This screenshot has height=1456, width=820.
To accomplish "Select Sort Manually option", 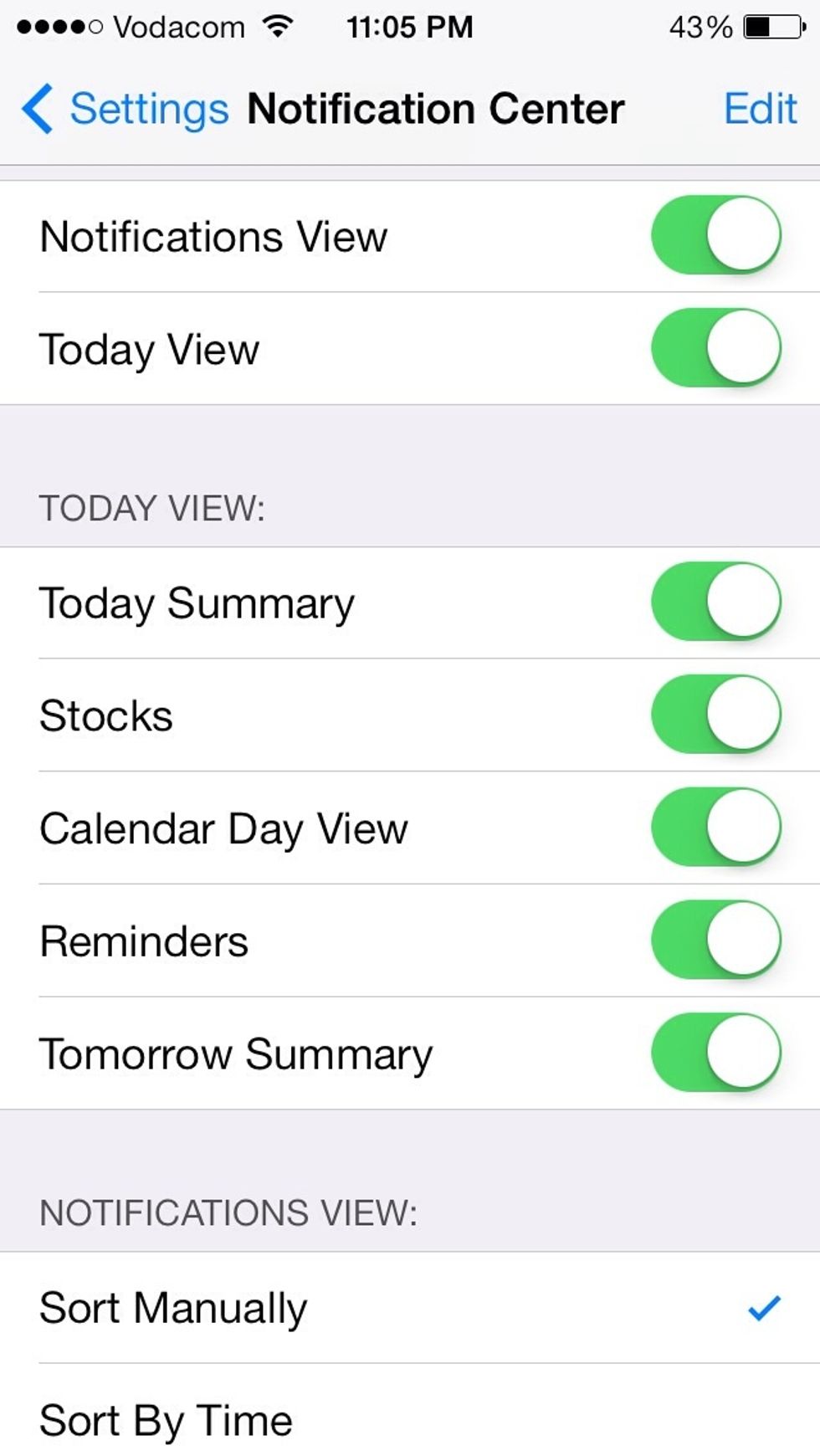I will [x=410, y=1307].
